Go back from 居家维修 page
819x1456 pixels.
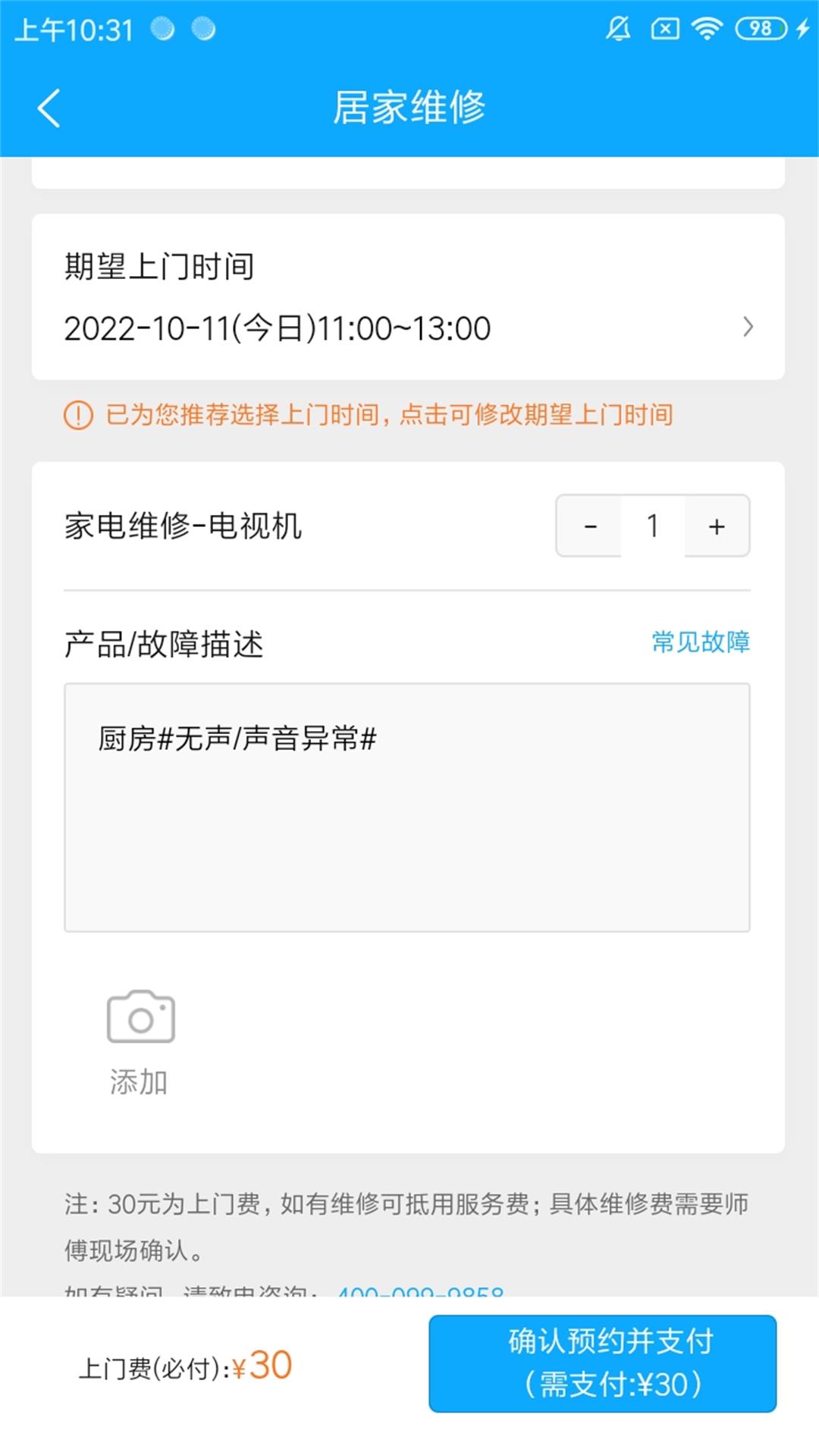click(49, 108)
